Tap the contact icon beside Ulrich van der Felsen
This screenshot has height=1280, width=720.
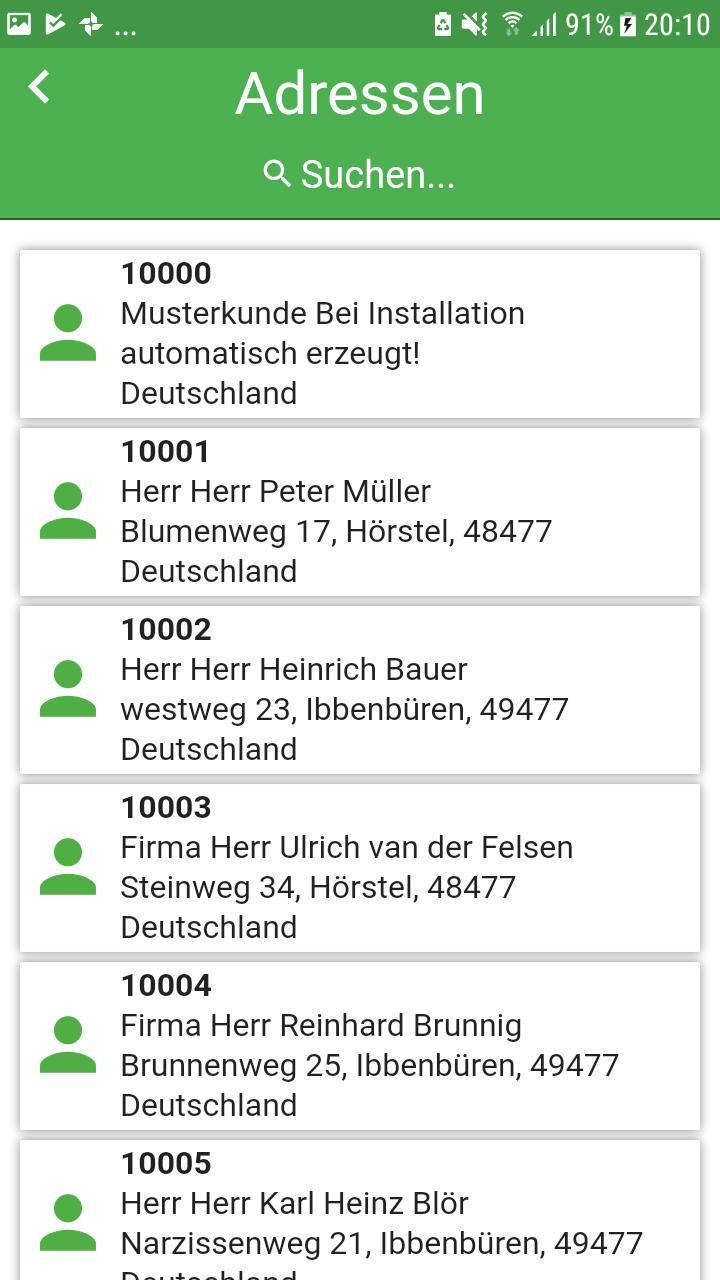pos(67,867)
